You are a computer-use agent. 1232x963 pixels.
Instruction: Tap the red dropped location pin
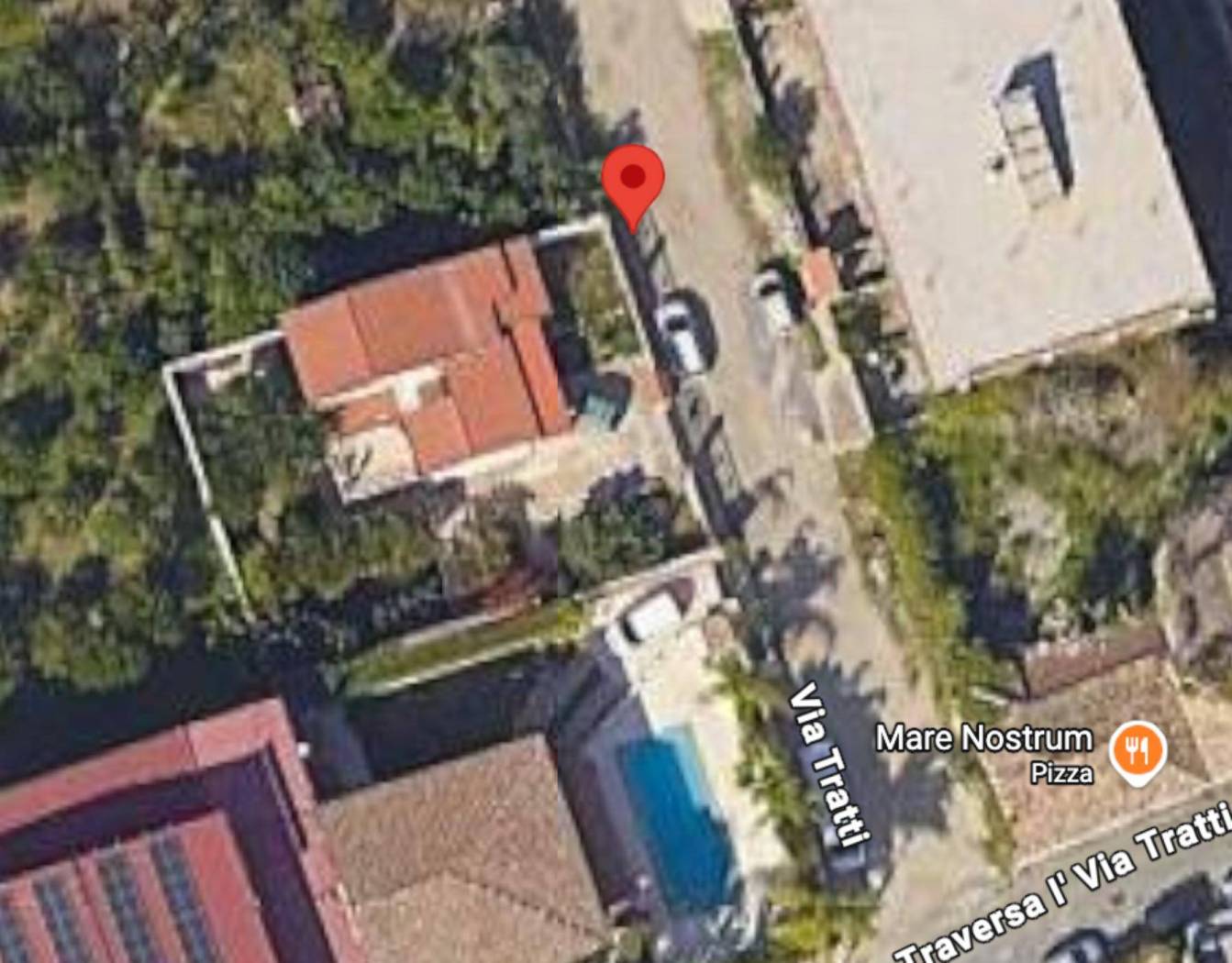pos(633,182)
